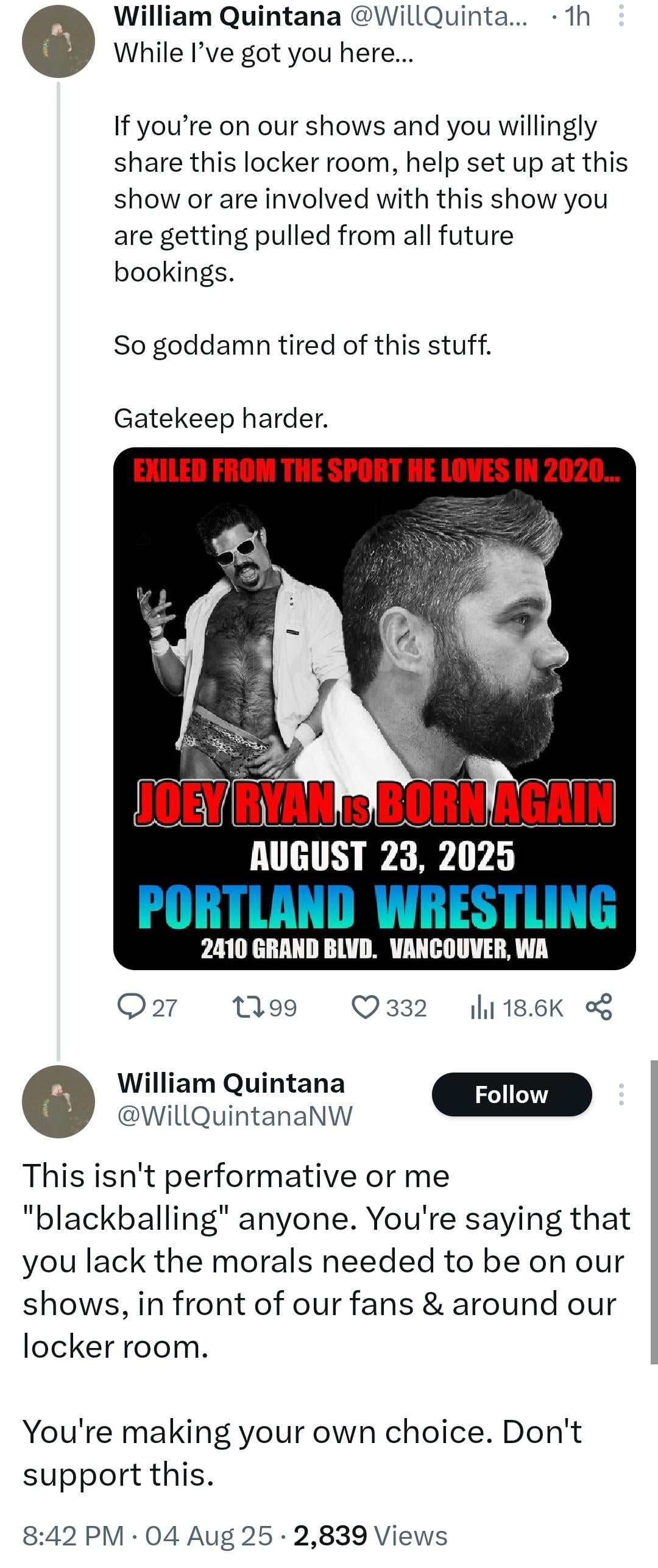Reply to the 'While I've got you here' tweet

(129, 1007)
